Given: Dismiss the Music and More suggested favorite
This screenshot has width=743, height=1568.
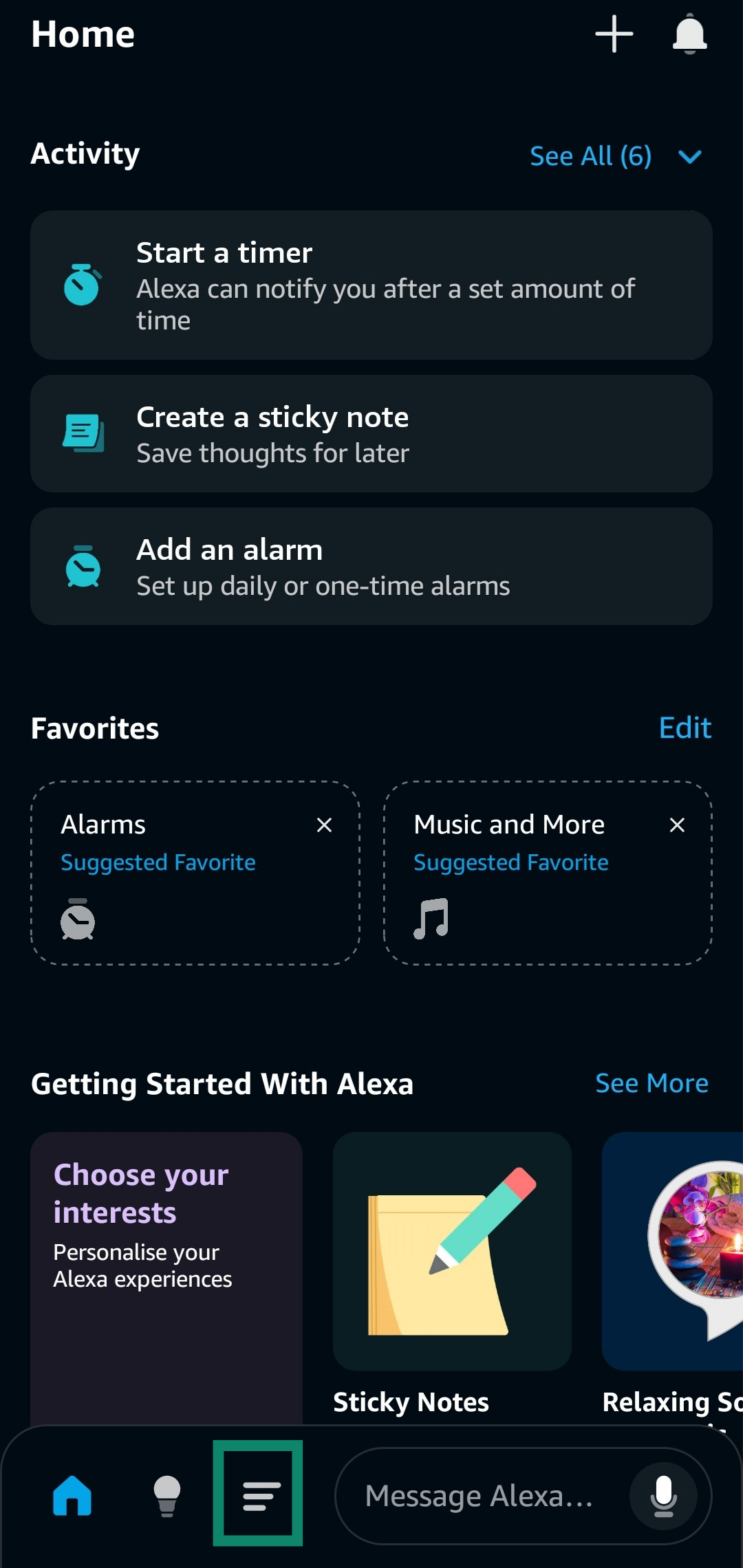Looking at the screenshot, I should pos(677,825).
